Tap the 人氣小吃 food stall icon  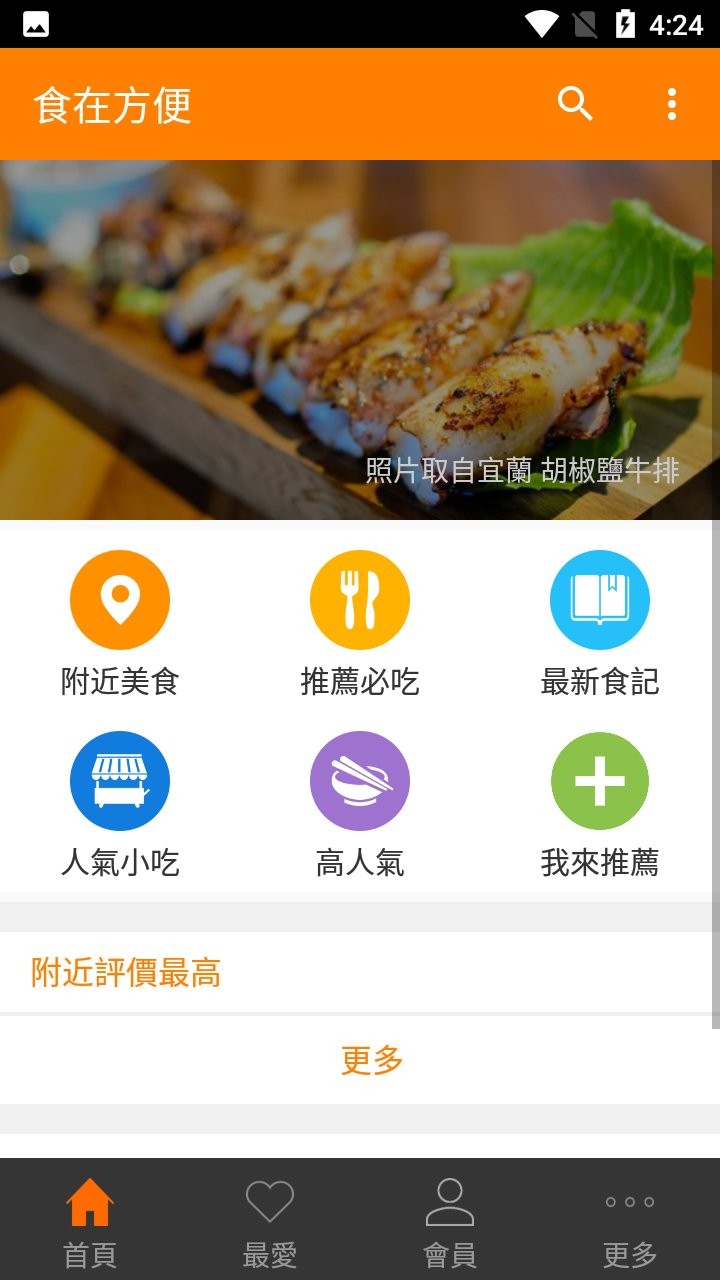click(120, 780)
